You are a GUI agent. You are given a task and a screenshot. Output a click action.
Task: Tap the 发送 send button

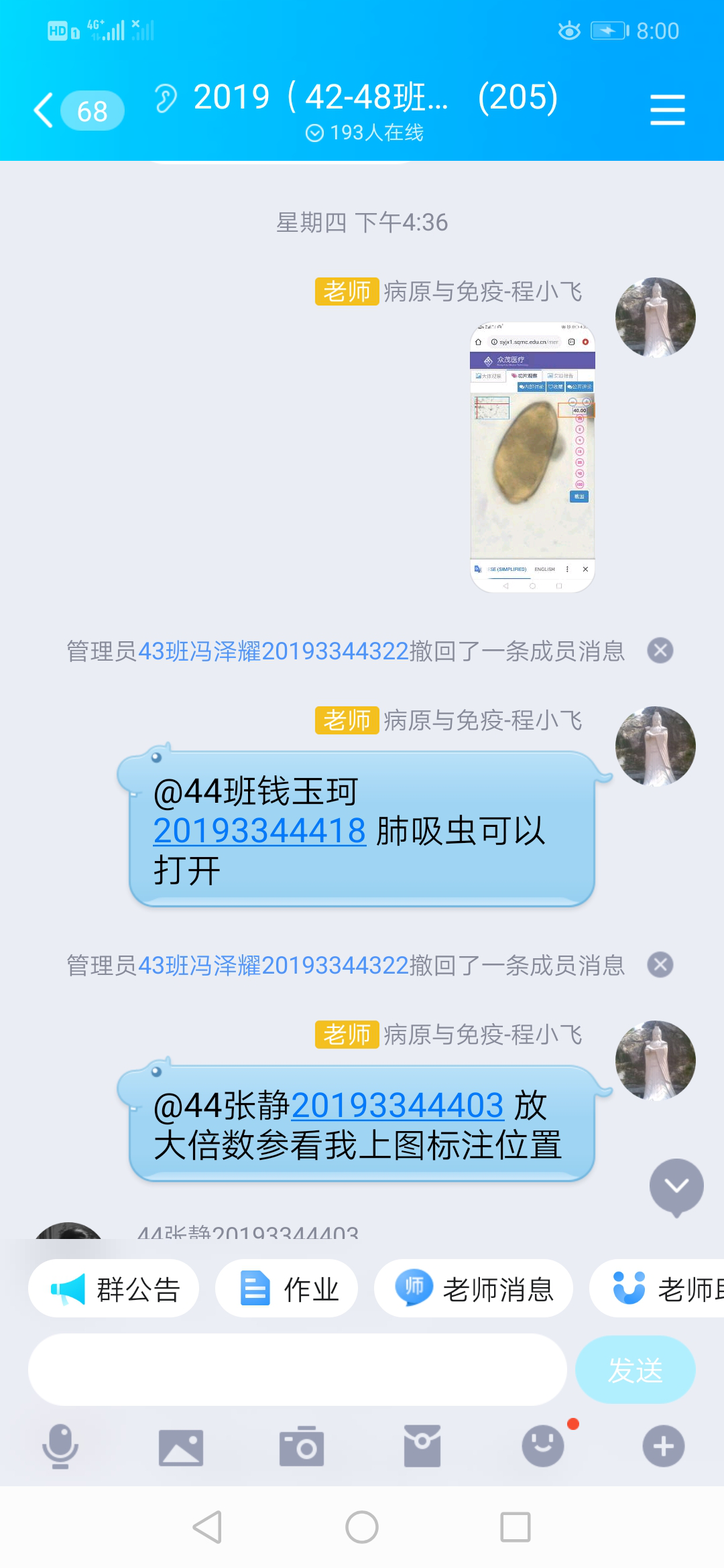pyautogui.click(x=635, y=1370)
